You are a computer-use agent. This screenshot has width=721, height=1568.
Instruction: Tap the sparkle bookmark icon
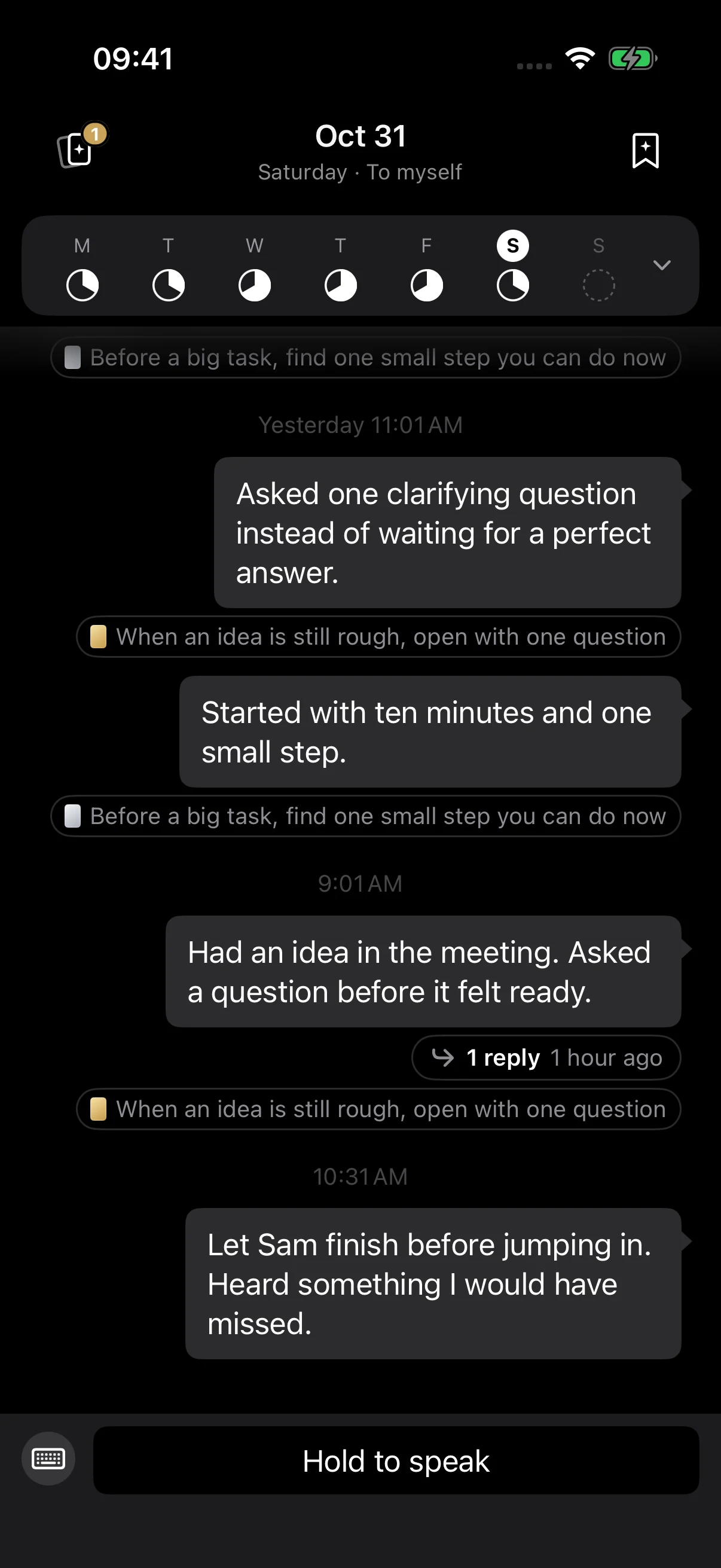(x=646, y=150)
